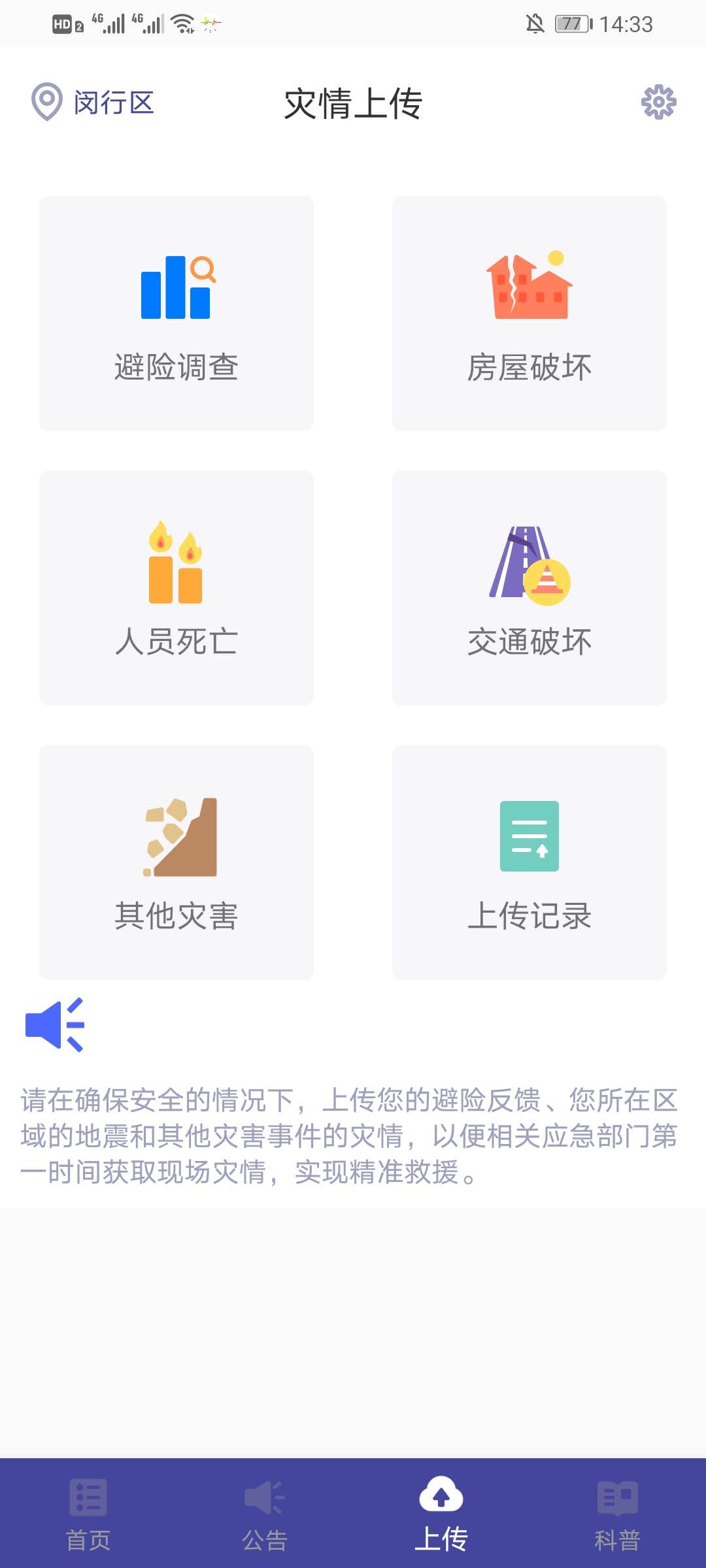
Task: View 上传记录 upload history
Action: point(529,862)
